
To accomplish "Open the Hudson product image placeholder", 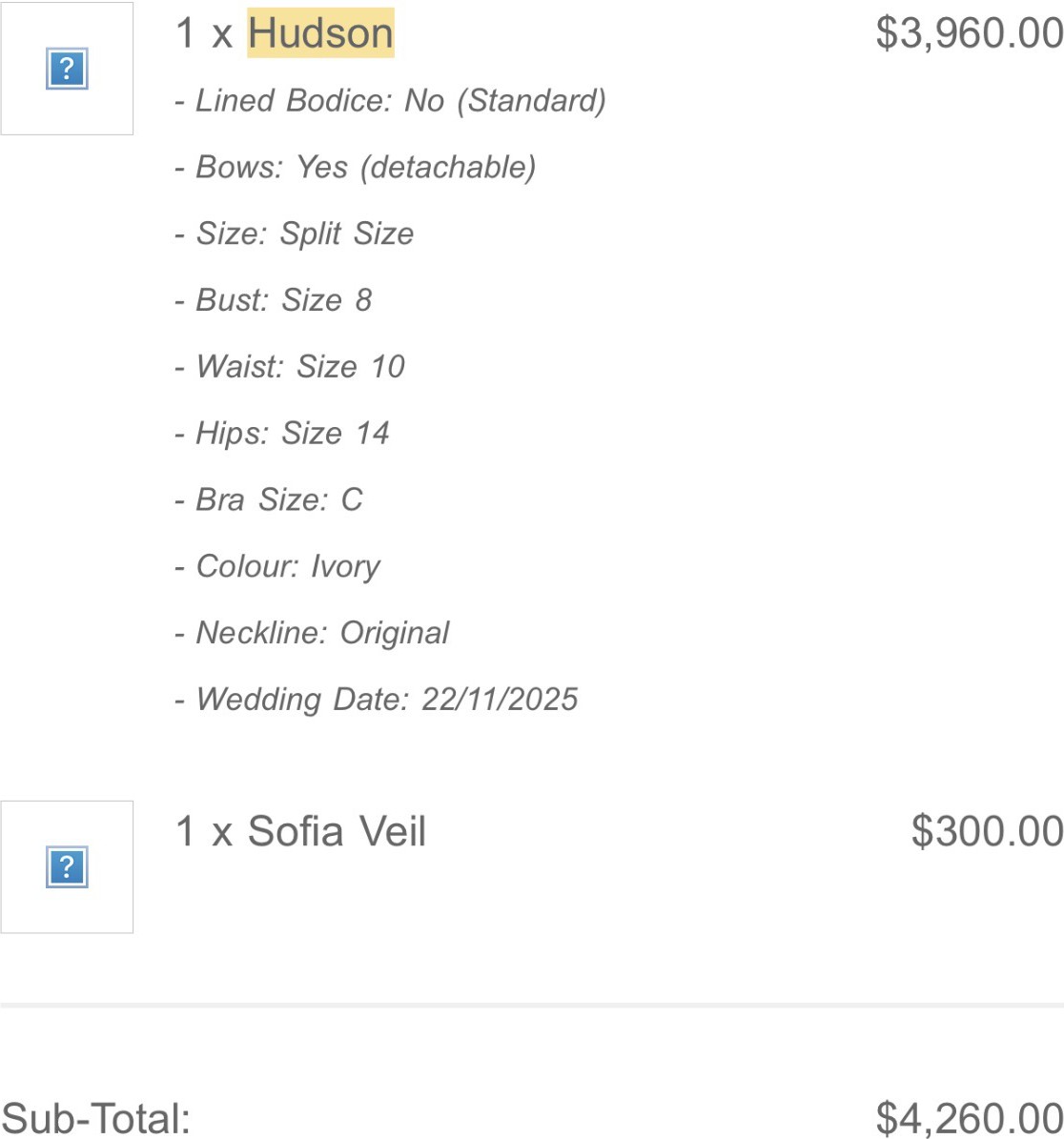I will 67,69.
